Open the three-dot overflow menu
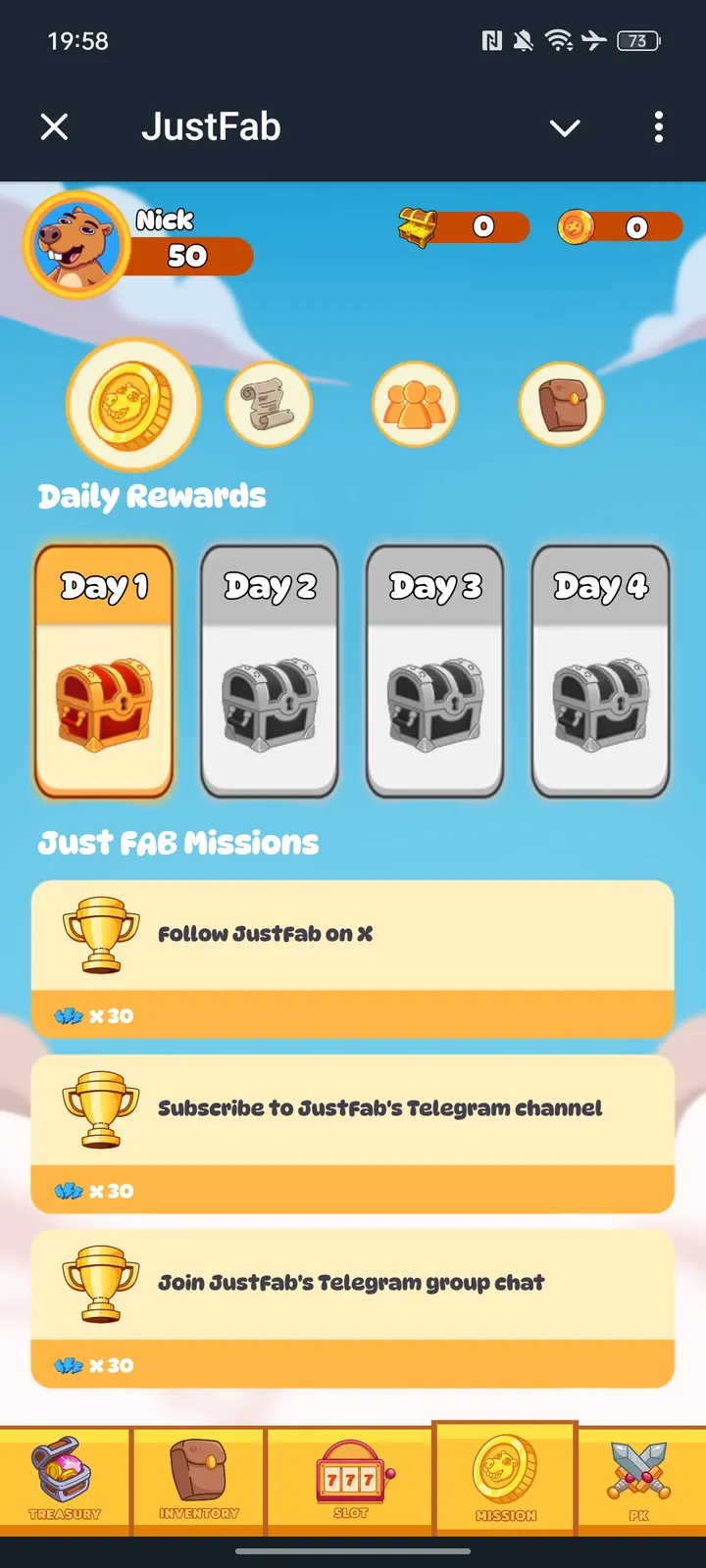Image resolution: width=706 pixels, height=1568 pixels. point(659,126)
